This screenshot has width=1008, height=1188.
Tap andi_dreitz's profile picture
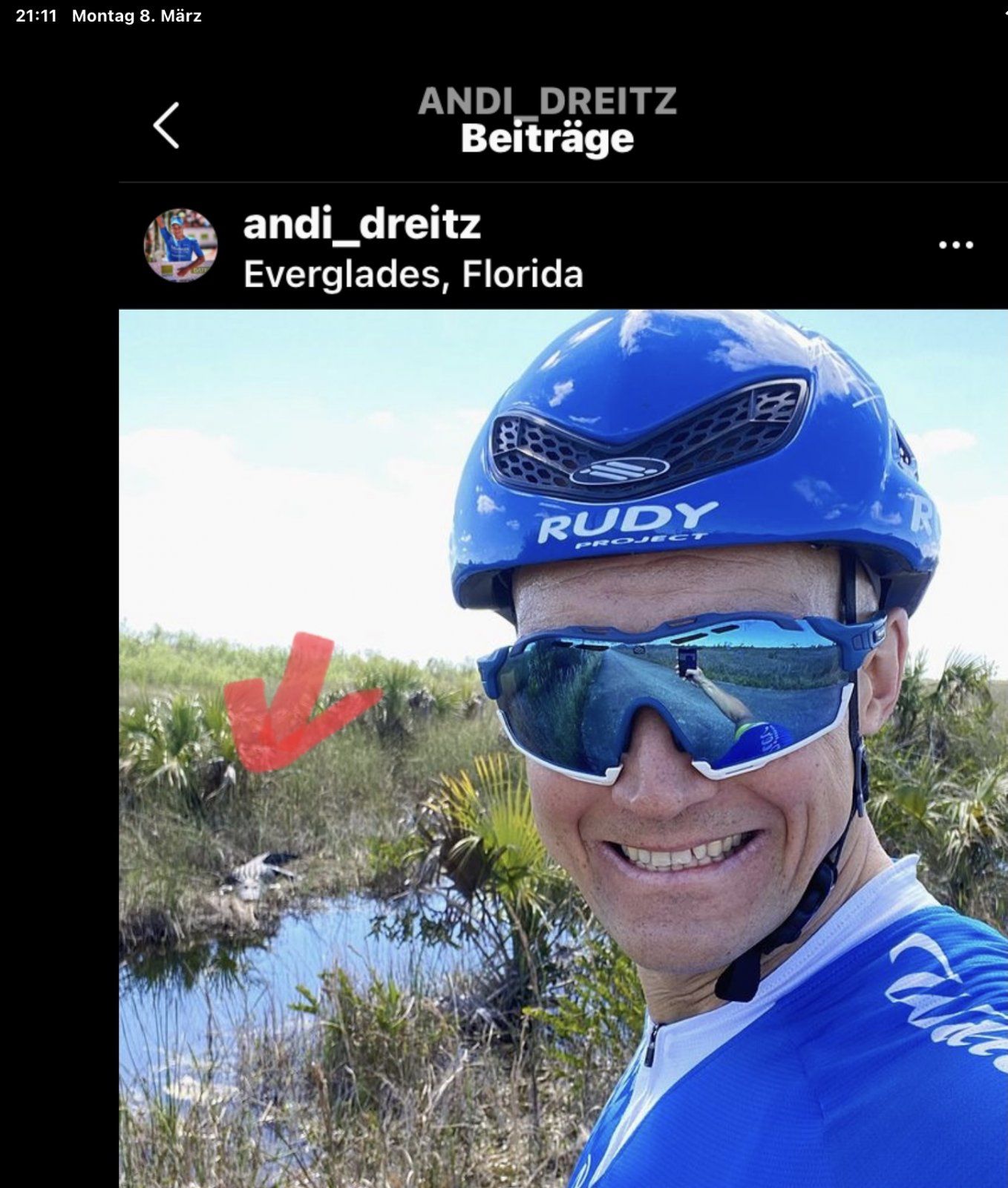[180, 245]
